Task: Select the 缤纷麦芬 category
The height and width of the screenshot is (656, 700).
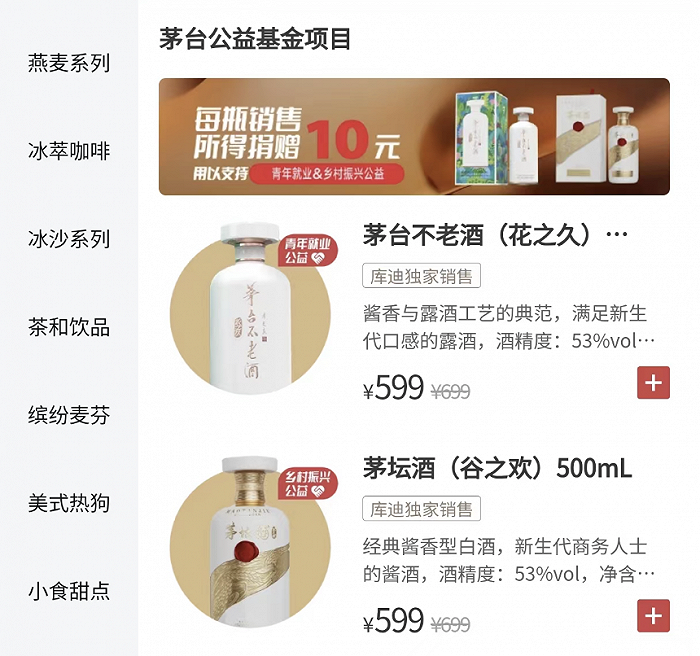Action: tap(69, 416)
